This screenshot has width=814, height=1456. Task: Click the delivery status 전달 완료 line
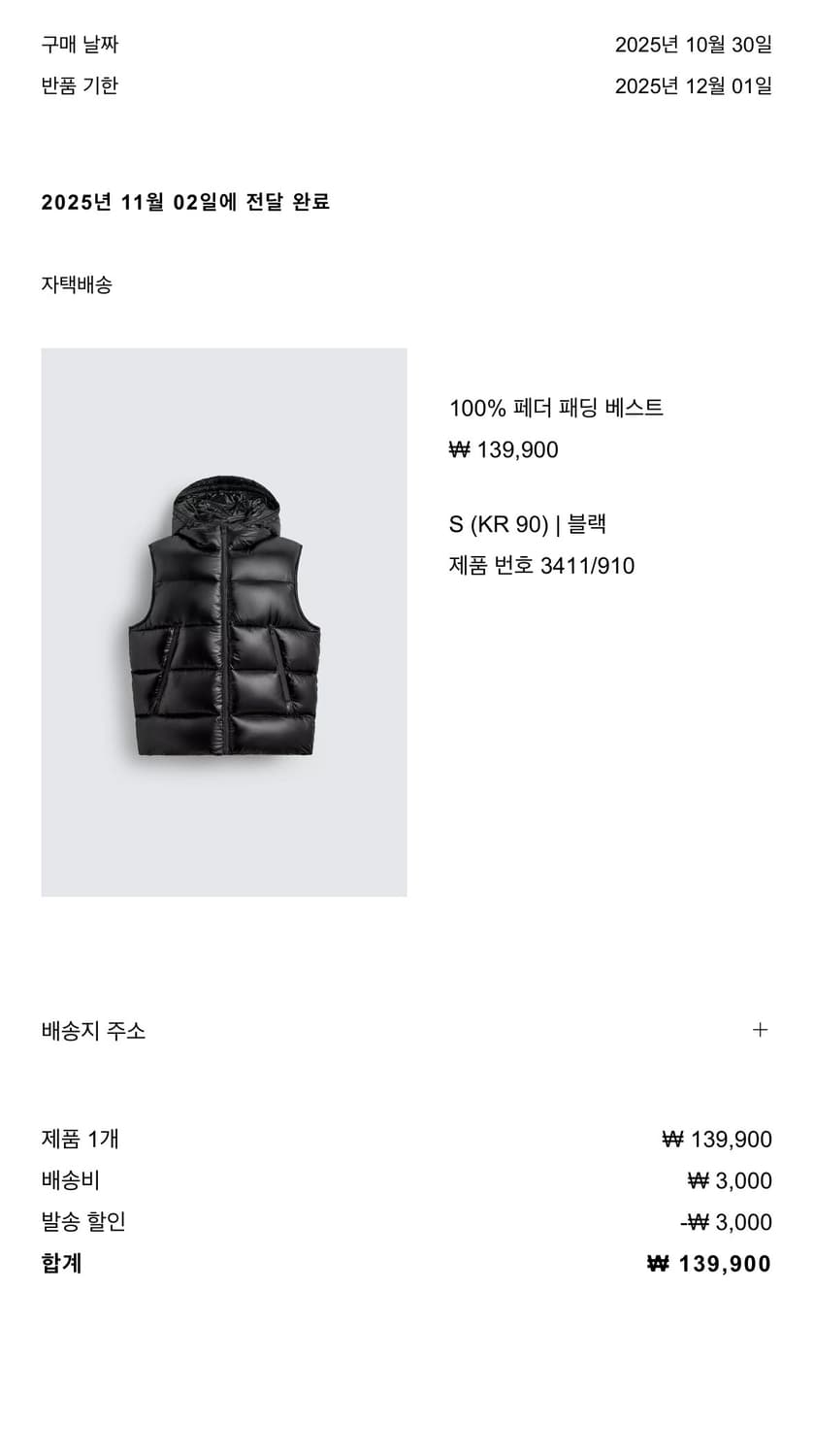click(184, 201)
